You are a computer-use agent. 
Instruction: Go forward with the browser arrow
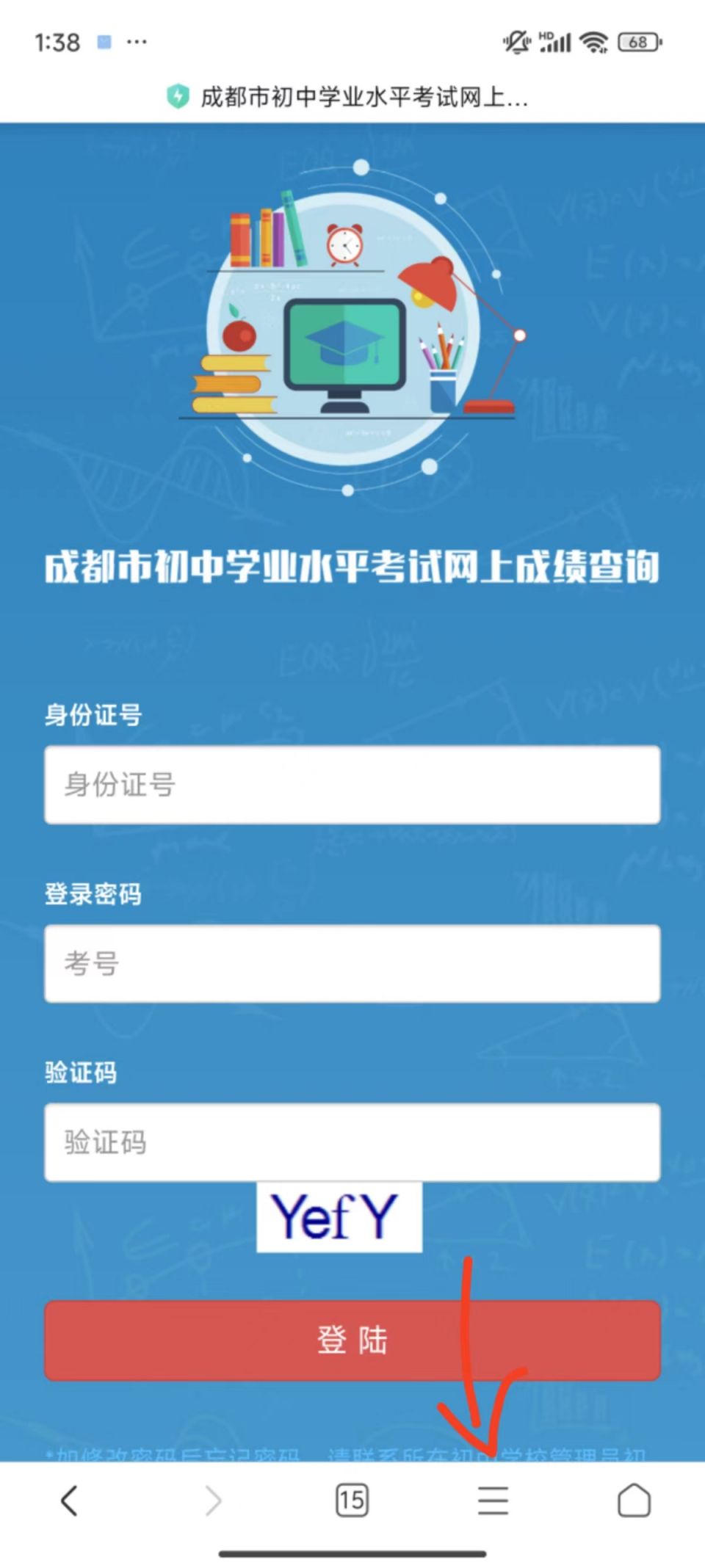point(212,1500)
